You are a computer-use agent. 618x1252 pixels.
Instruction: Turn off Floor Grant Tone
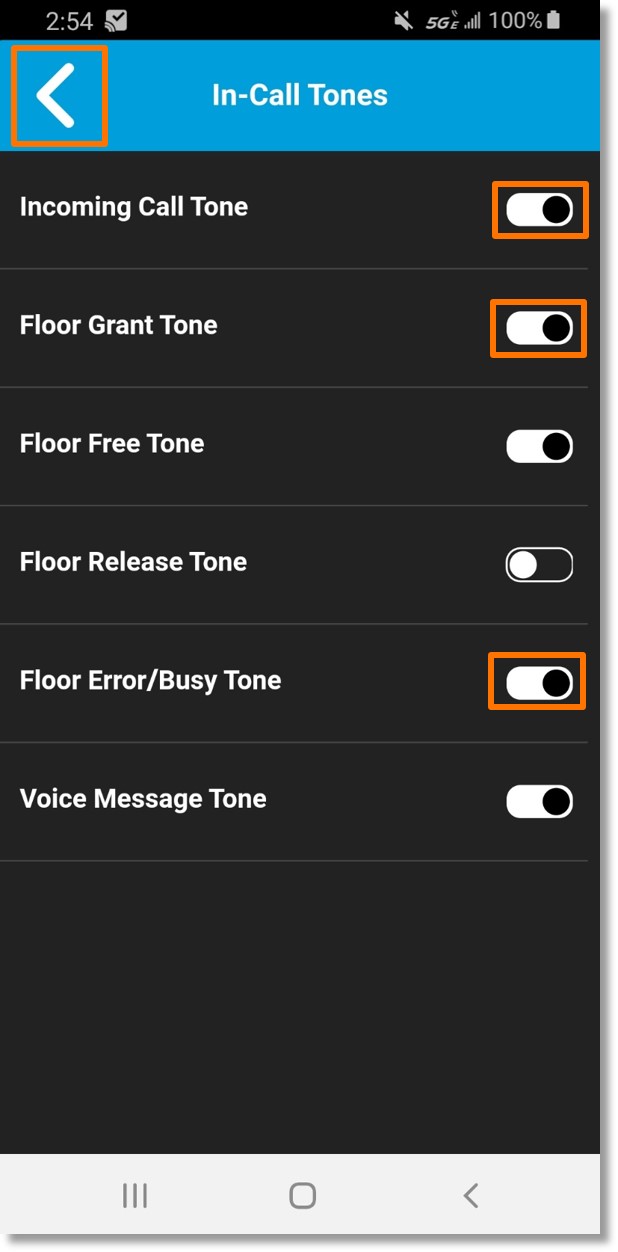(539, 328)
